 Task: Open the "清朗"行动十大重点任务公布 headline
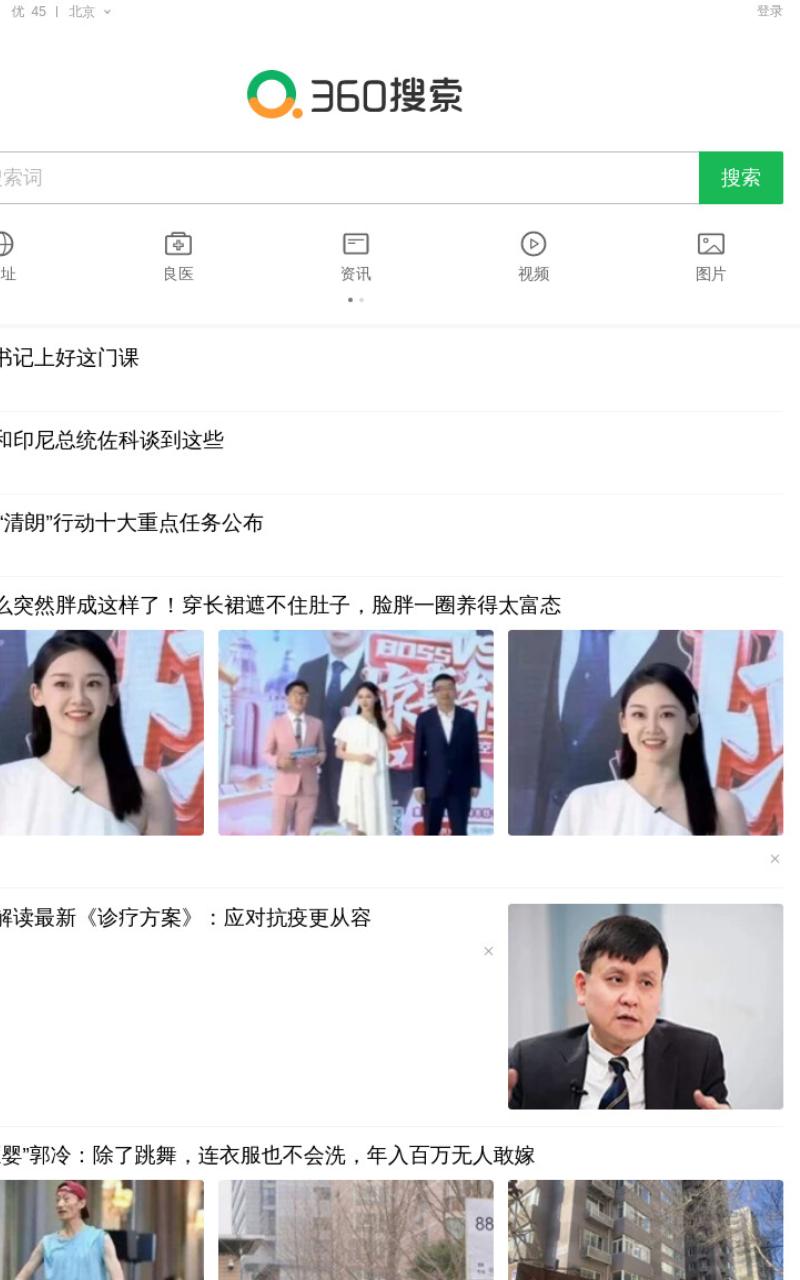click(131, 523)
